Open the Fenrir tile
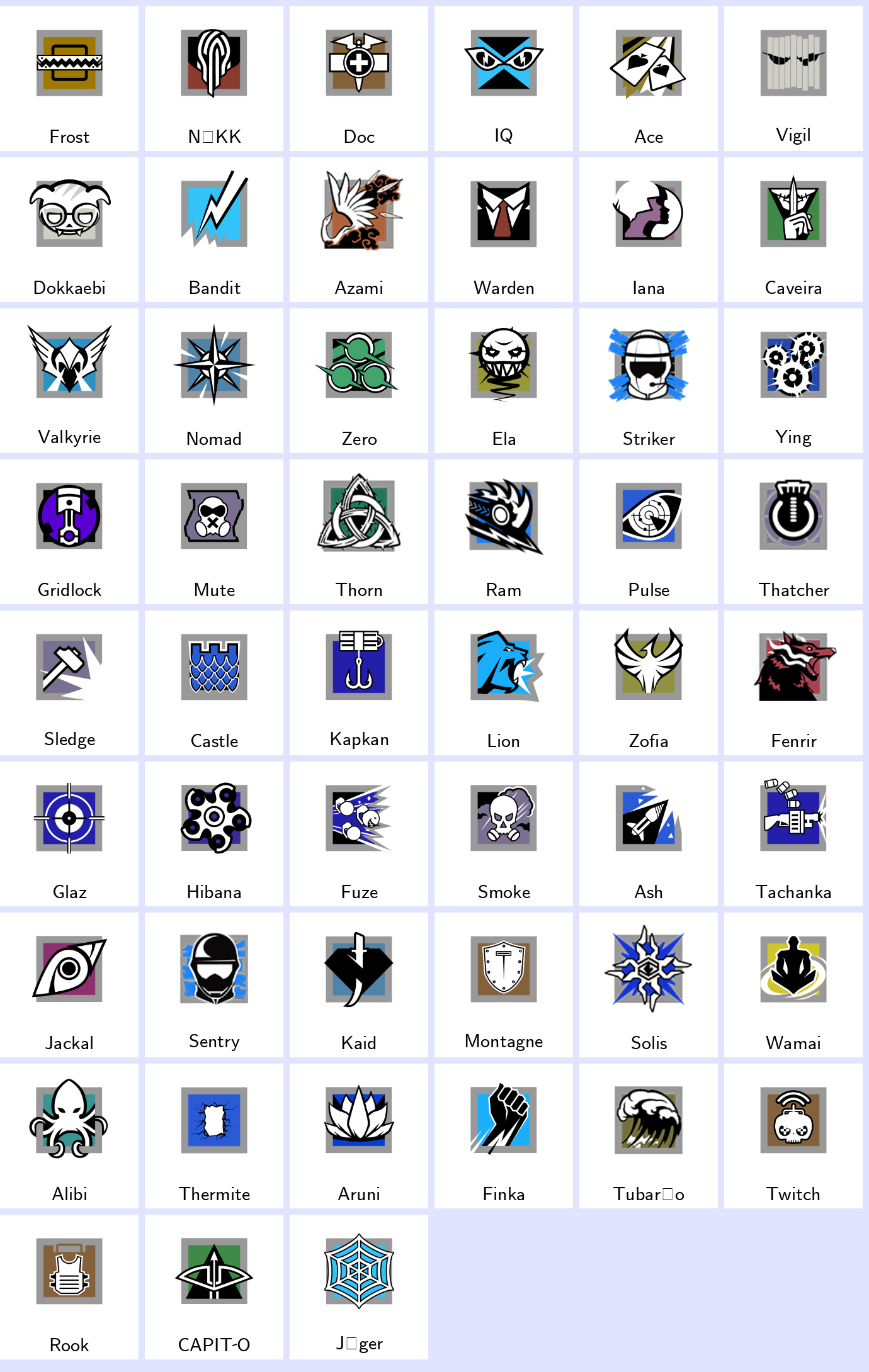Image resolution: width=869 pixels, height=1372 pixels. 793,683
